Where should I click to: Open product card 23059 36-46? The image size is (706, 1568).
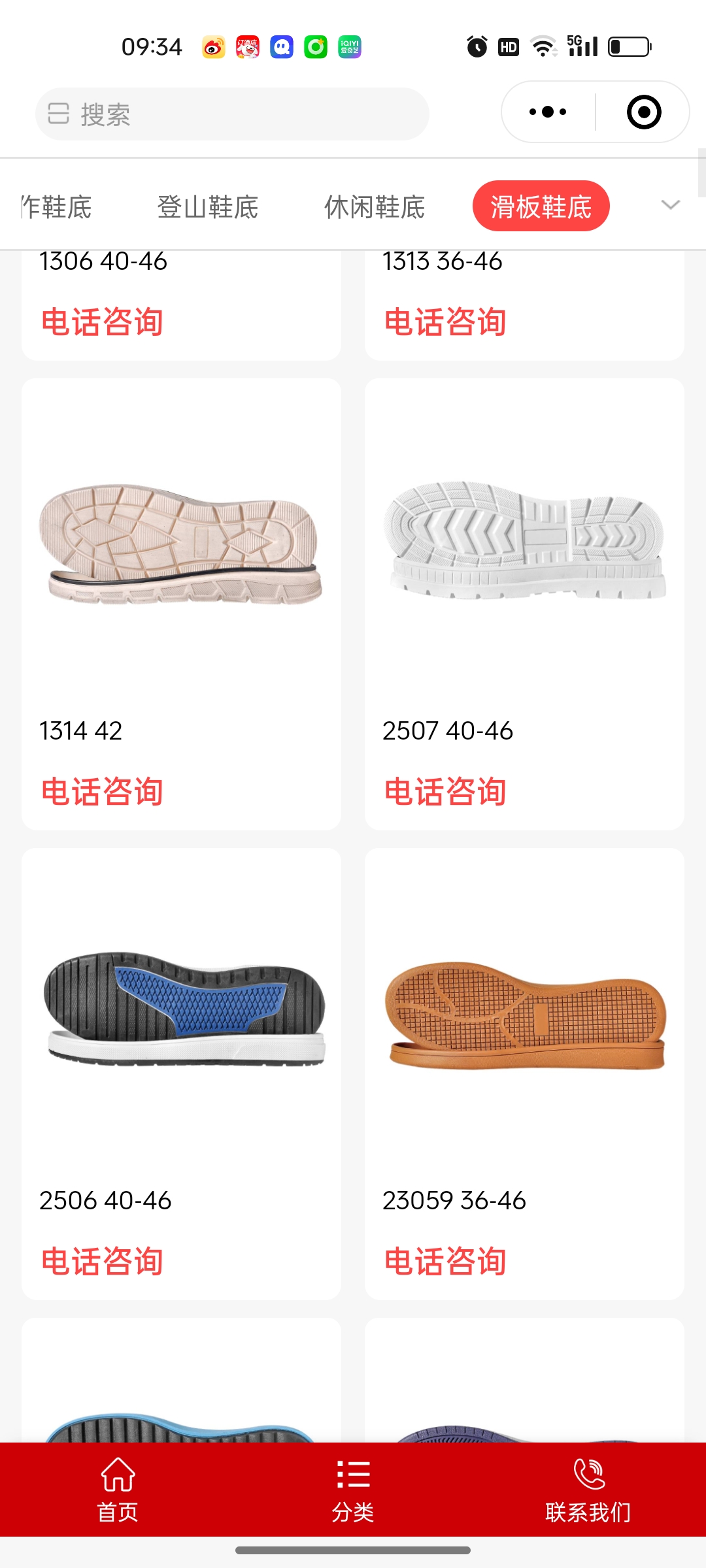coord(524,1013)
